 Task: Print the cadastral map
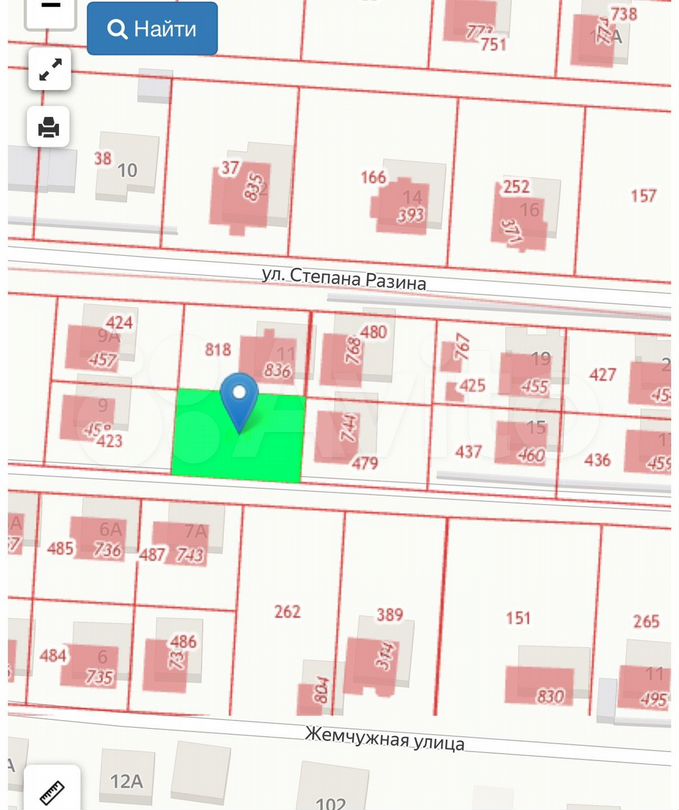click(49, 127)
